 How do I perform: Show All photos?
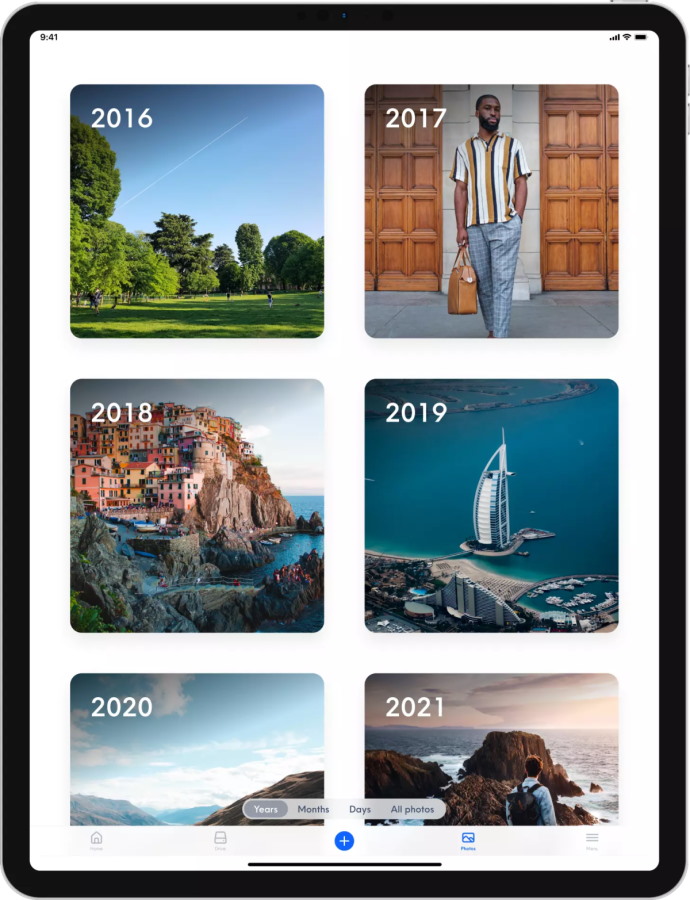pos(412,809)
